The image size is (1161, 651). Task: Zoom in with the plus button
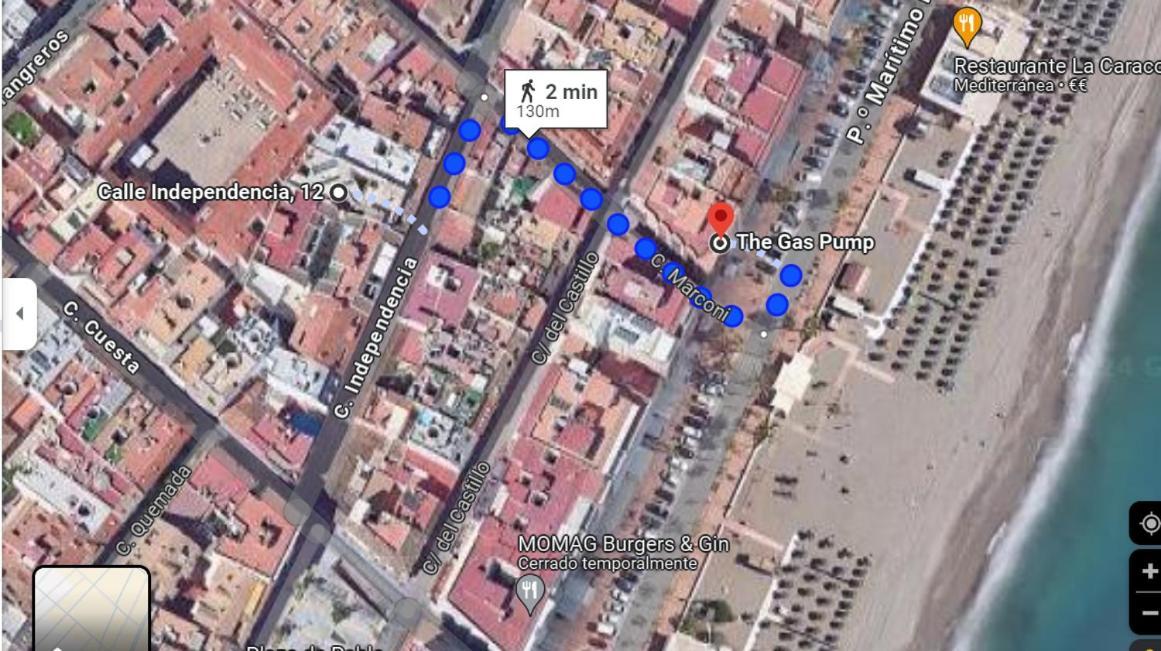click(x=1149, y=572)
